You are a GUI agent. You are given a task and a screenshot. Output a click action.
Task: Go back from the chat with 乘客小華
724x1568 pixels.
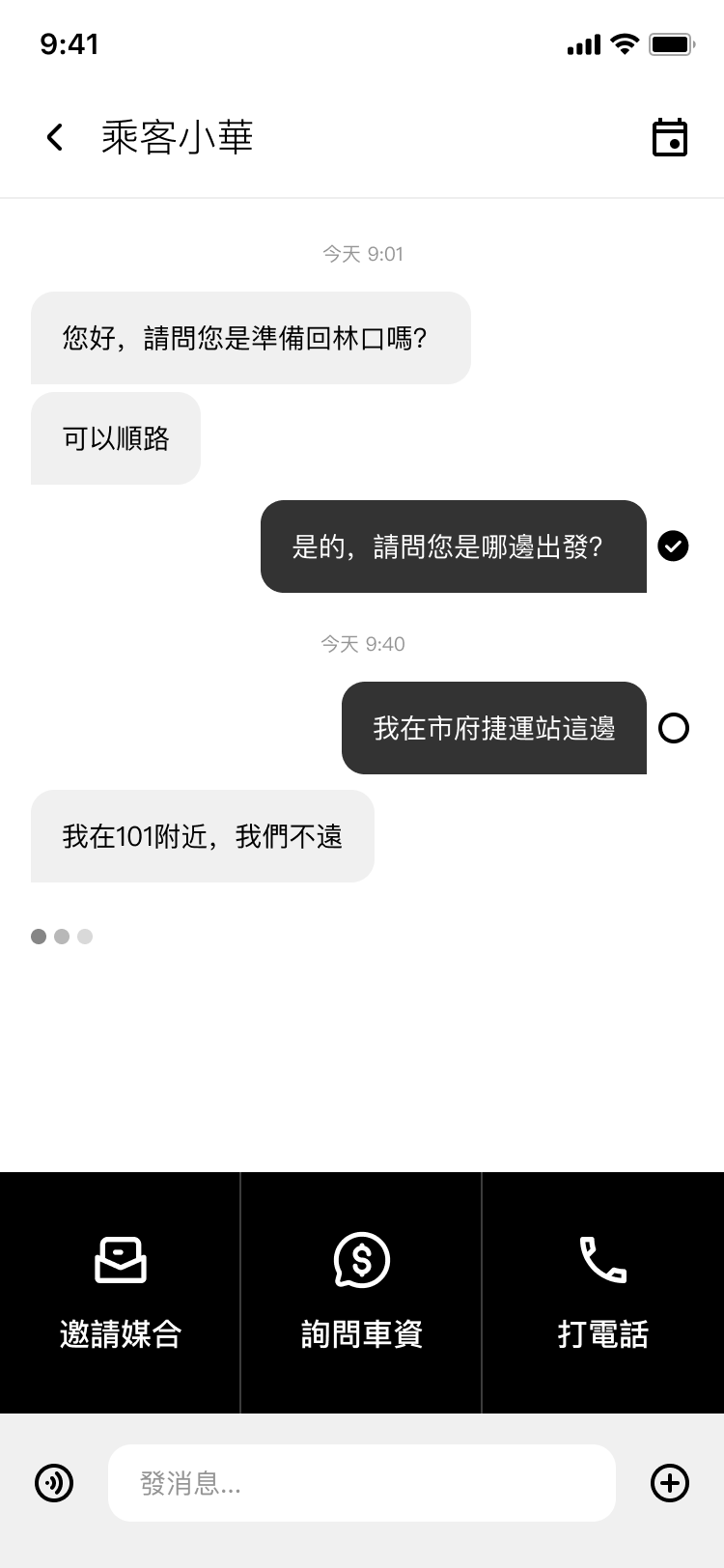(55, 137)
